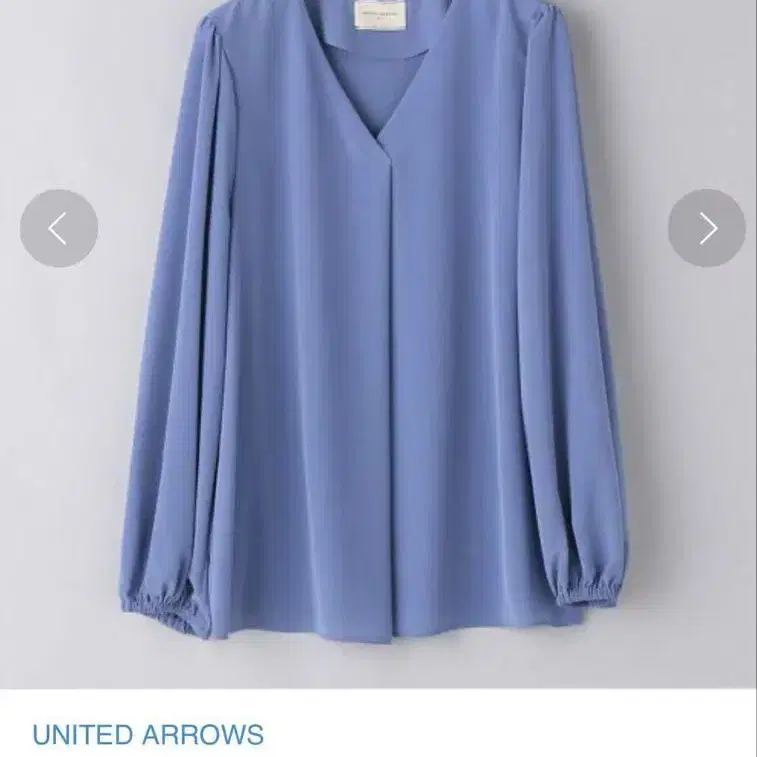Show the next product image
757x757 pixels.
tap(706, 228)
